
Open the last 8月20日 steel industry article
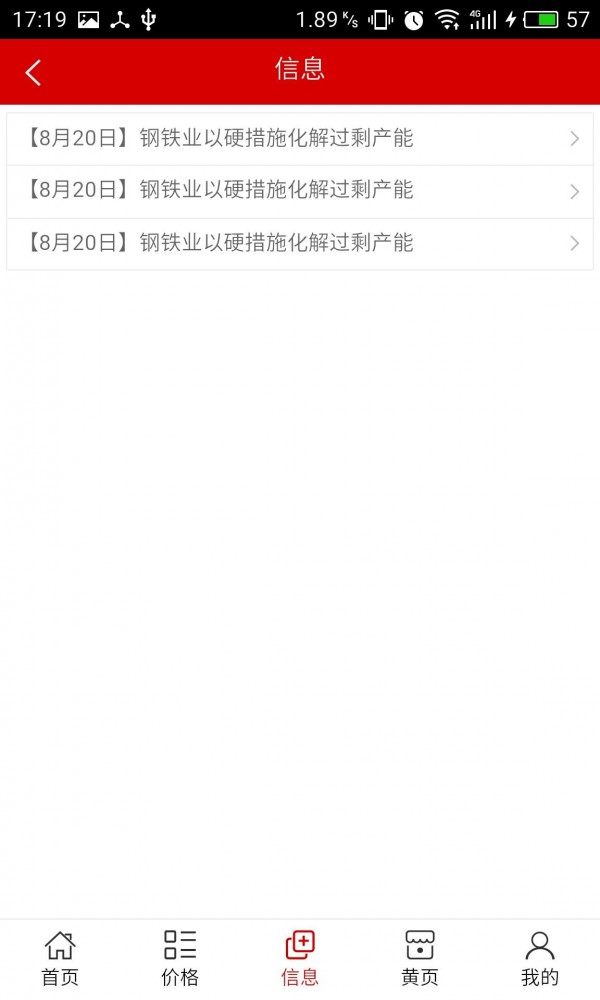pos(300,243)
